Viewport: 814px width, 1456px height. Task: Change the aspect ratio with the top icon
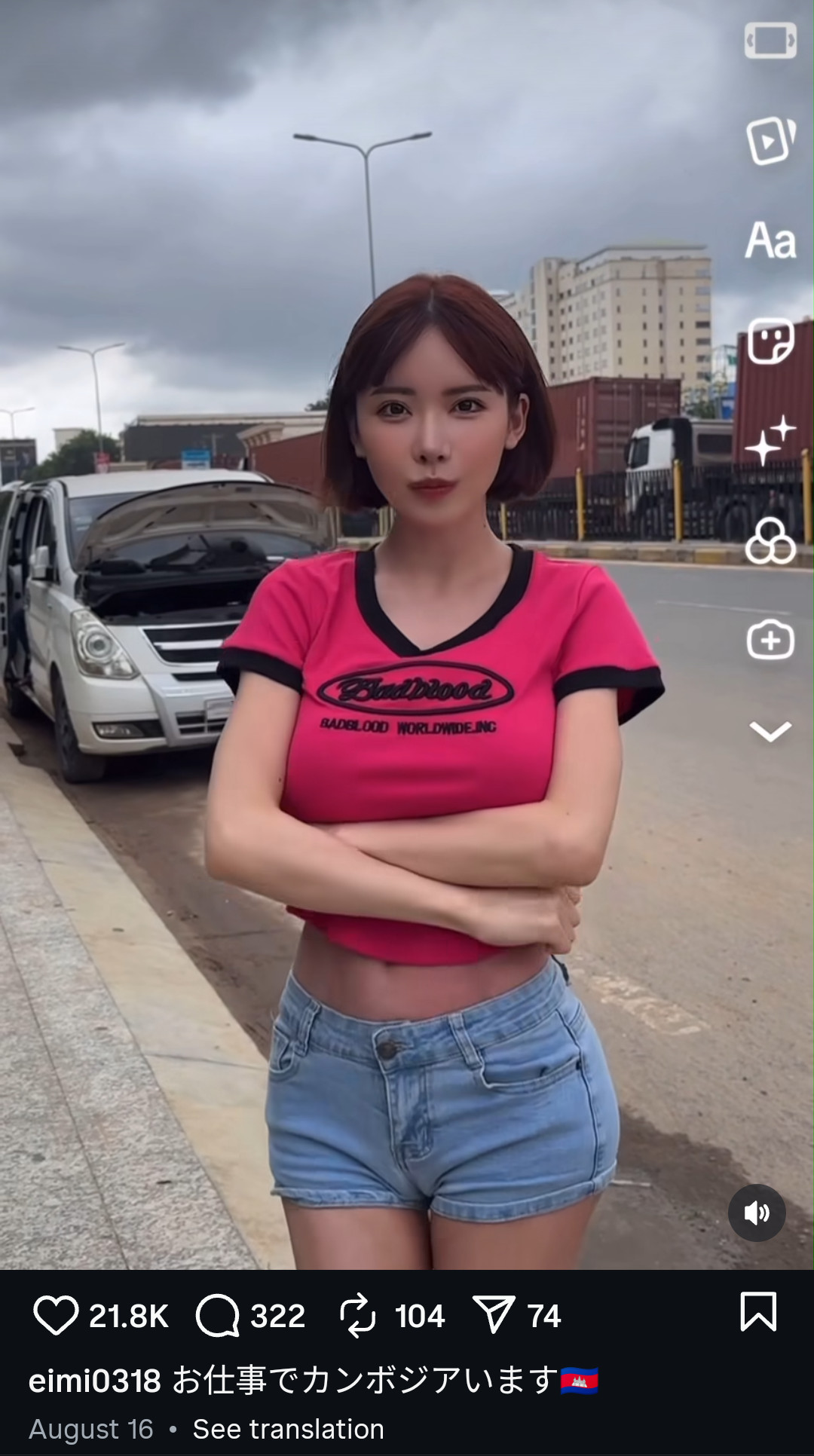(x=770, y=41)
